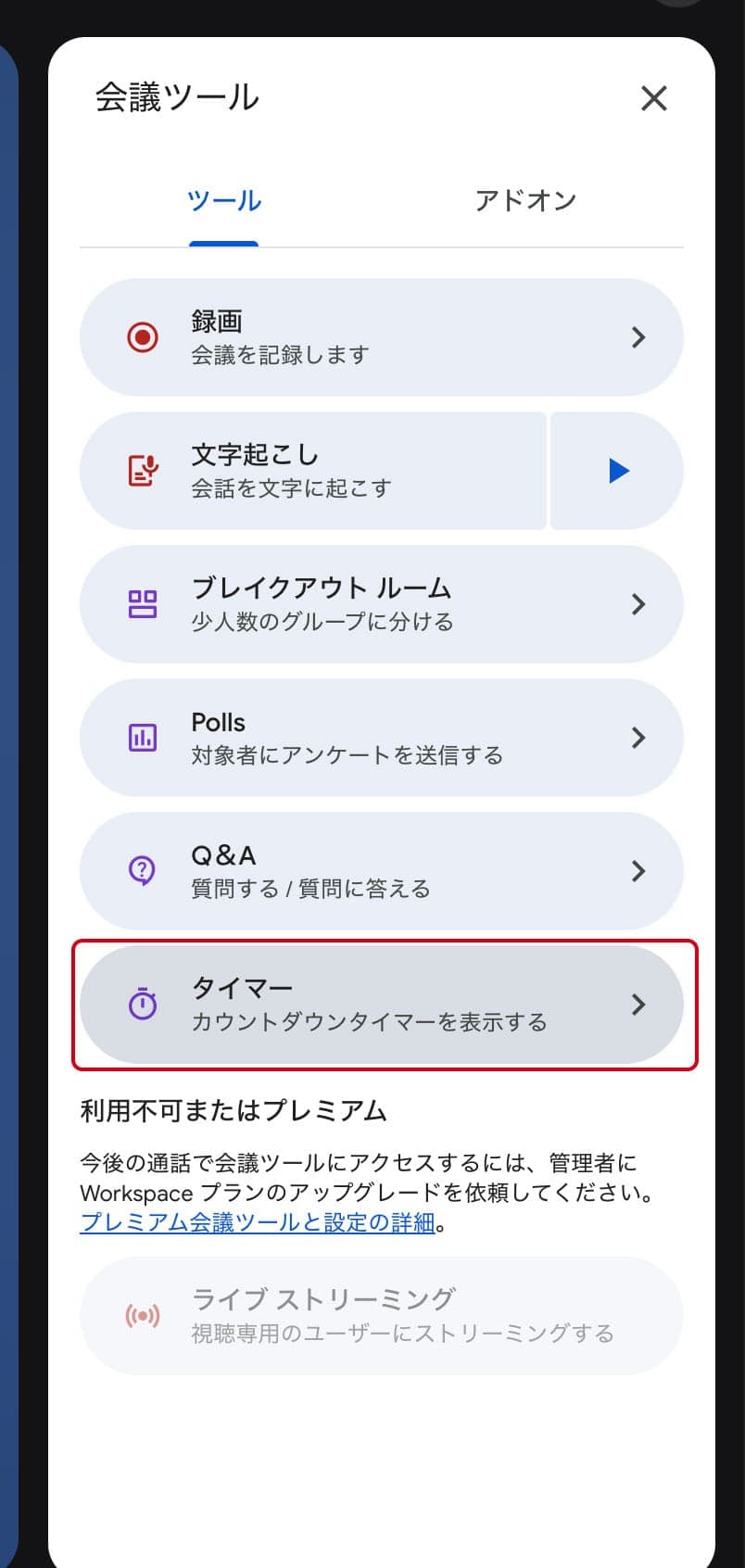Open 録画 to record the meeting
Viewport: 745px width, 1568px height.
(381, 337)
